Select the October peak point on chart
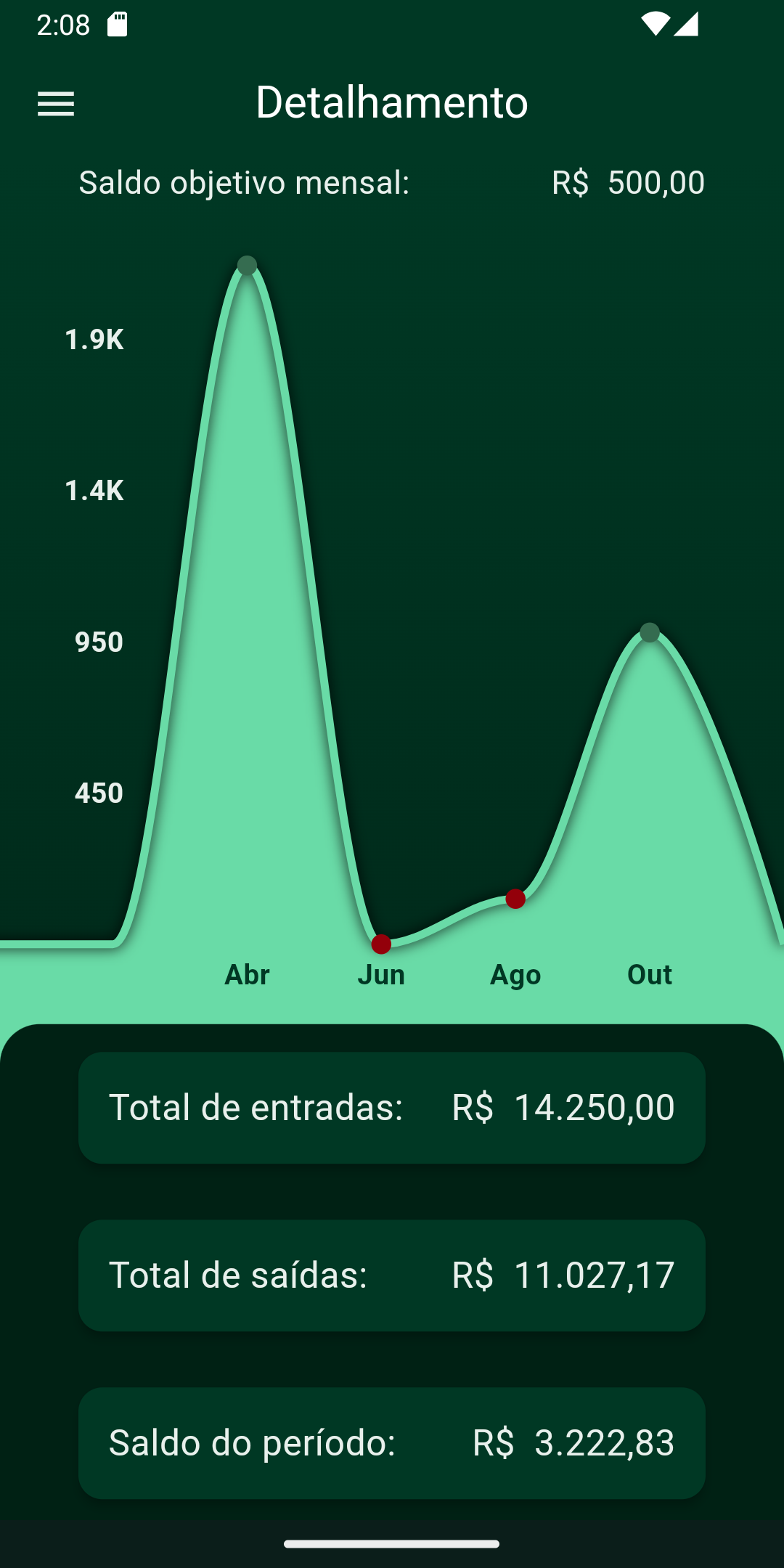This screenshot has width=784, height=1568. click(650, 632)
